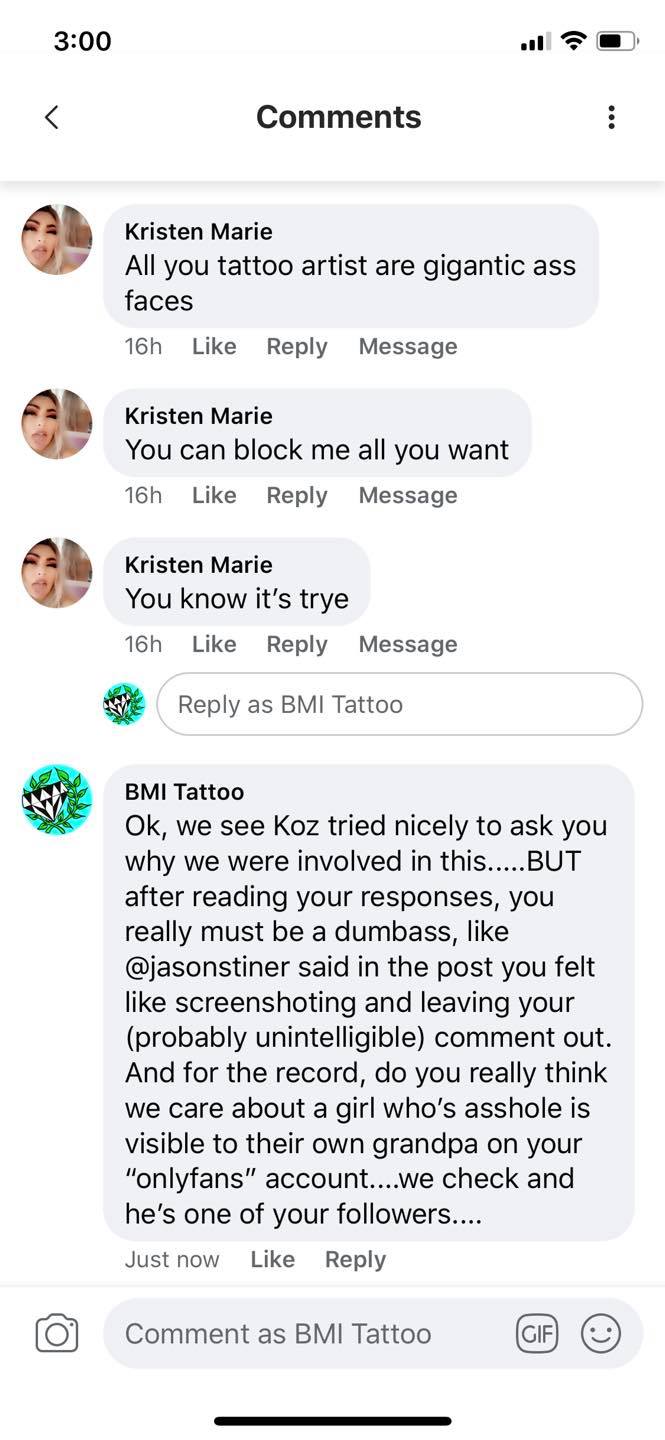The width and height of the screenshot is (665, 1440).
Task: Message from the "You can block me" comment
Action: [407, 495]
